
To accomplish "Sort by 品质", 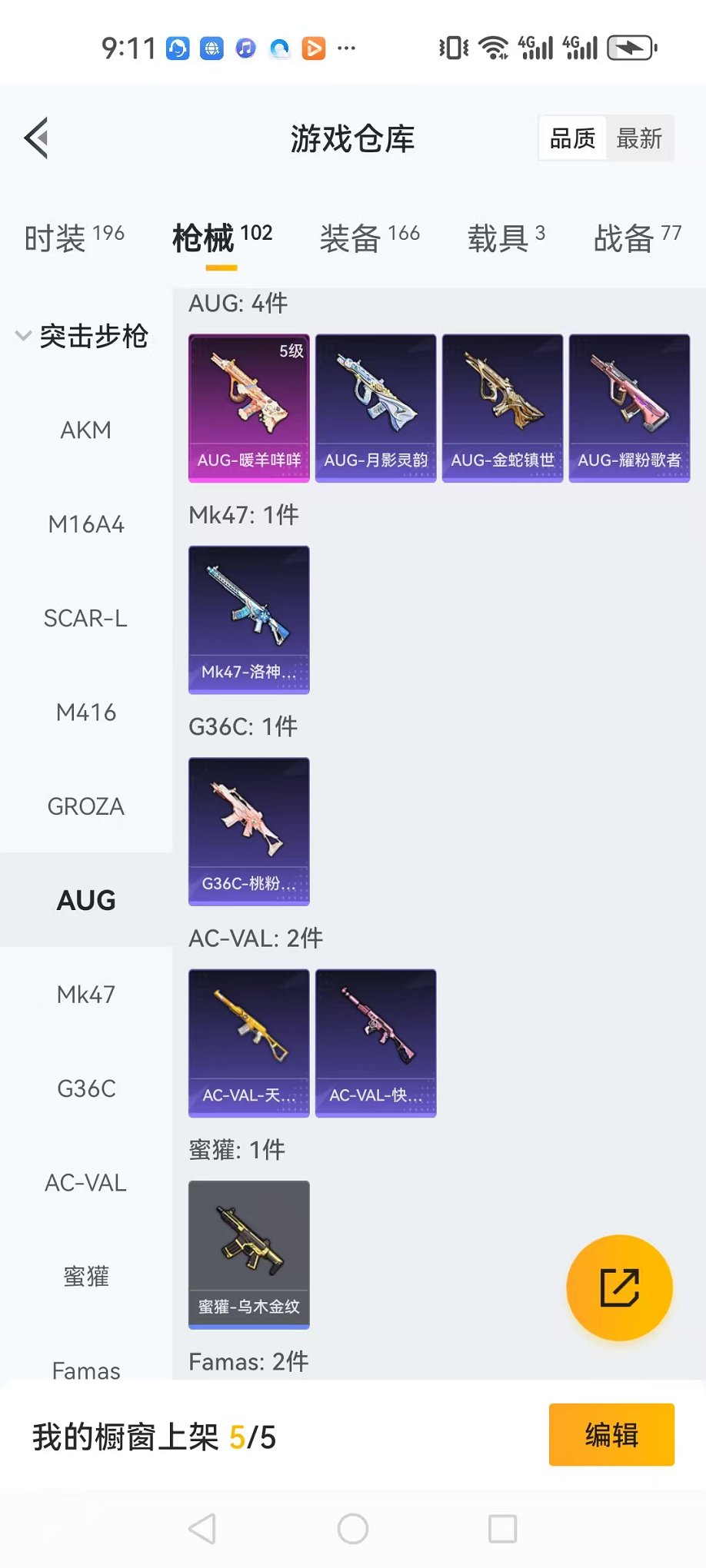I will 573,138.
